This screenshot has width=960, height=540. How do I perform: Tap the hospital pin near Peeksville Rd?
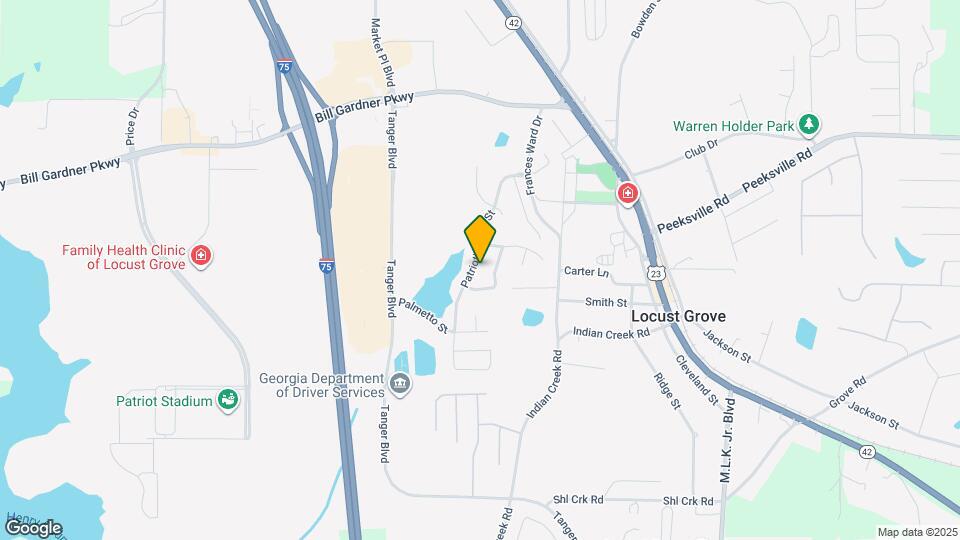[x=627, y=194]
